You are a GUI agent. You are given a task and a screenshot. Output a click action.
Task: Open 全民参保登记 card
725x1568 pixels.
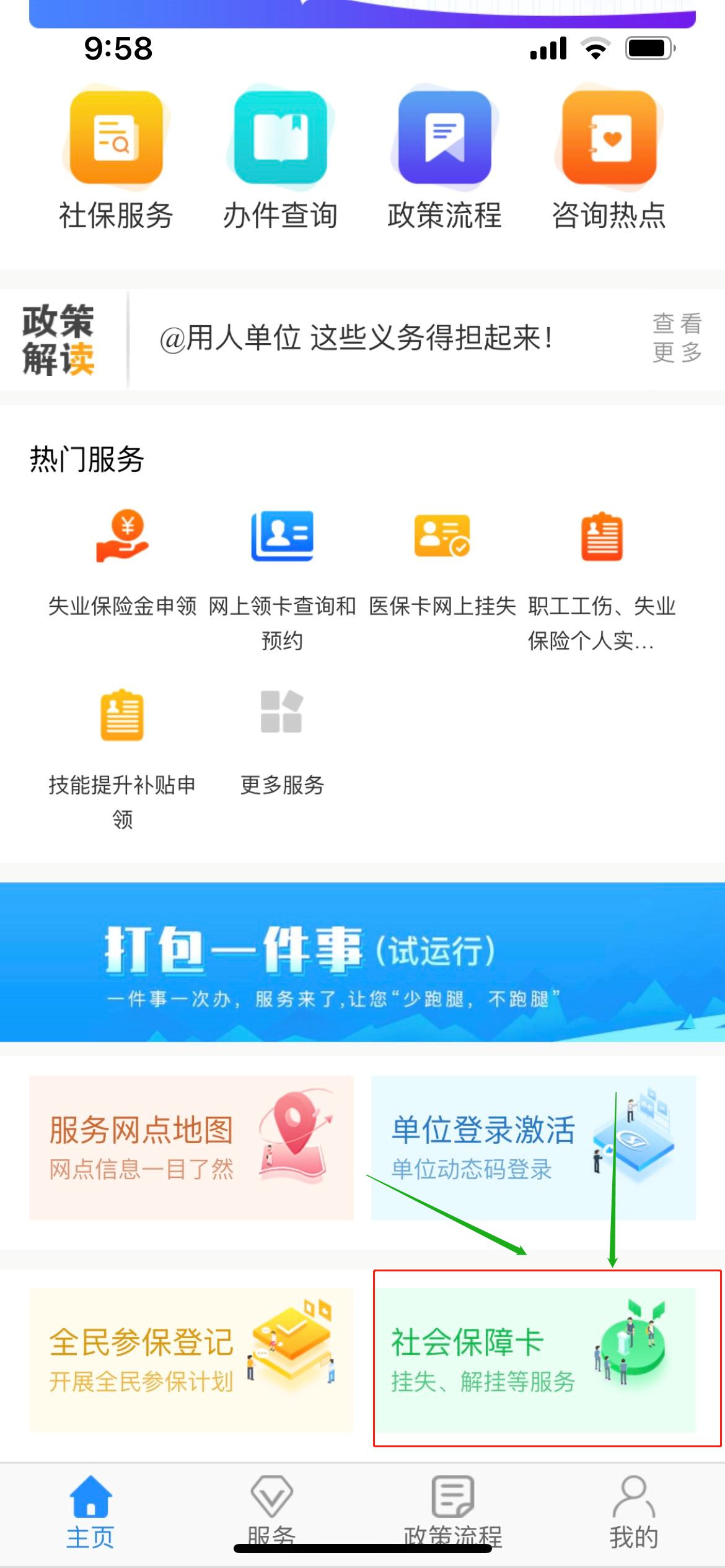click(x=191, y=1360)
